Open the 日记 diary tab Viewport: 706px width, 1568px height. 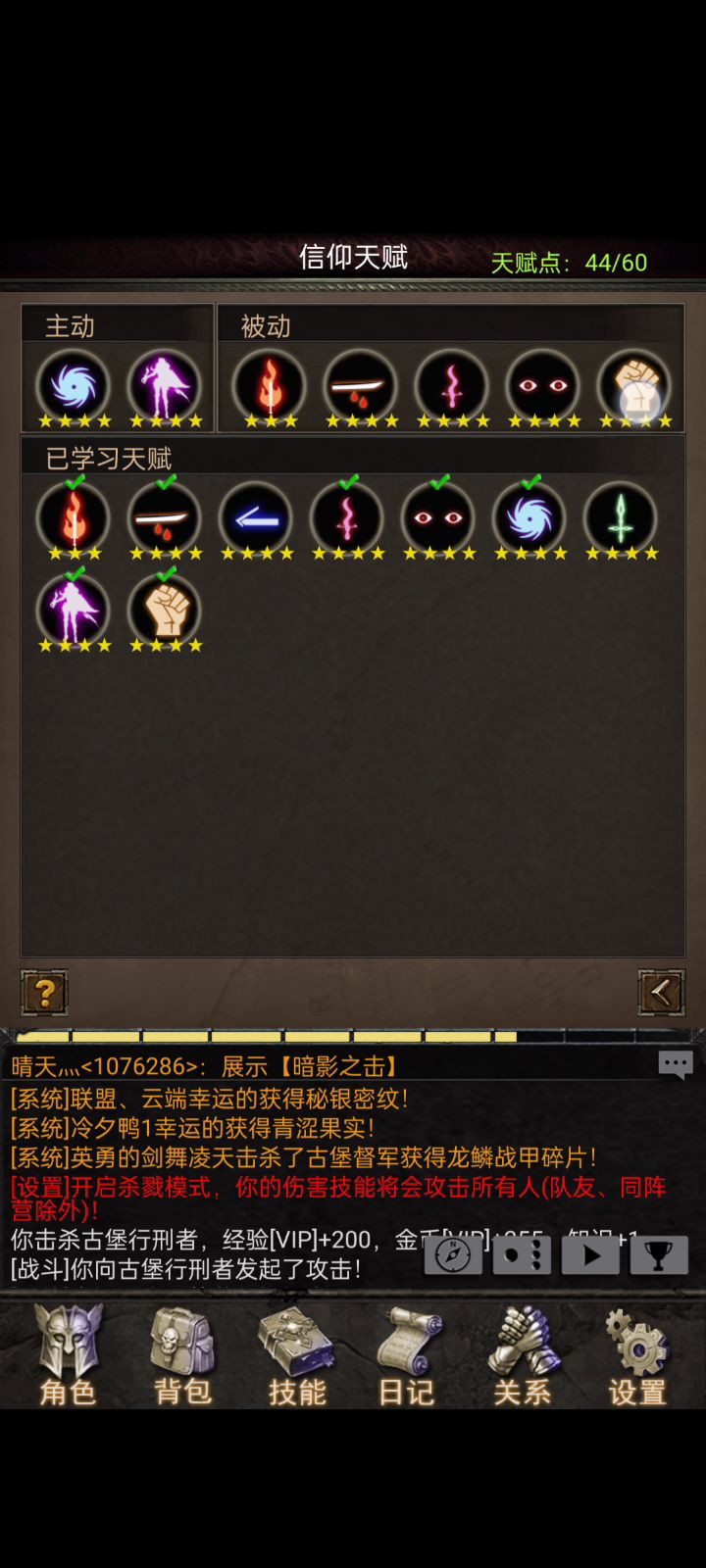[407, 1355]
